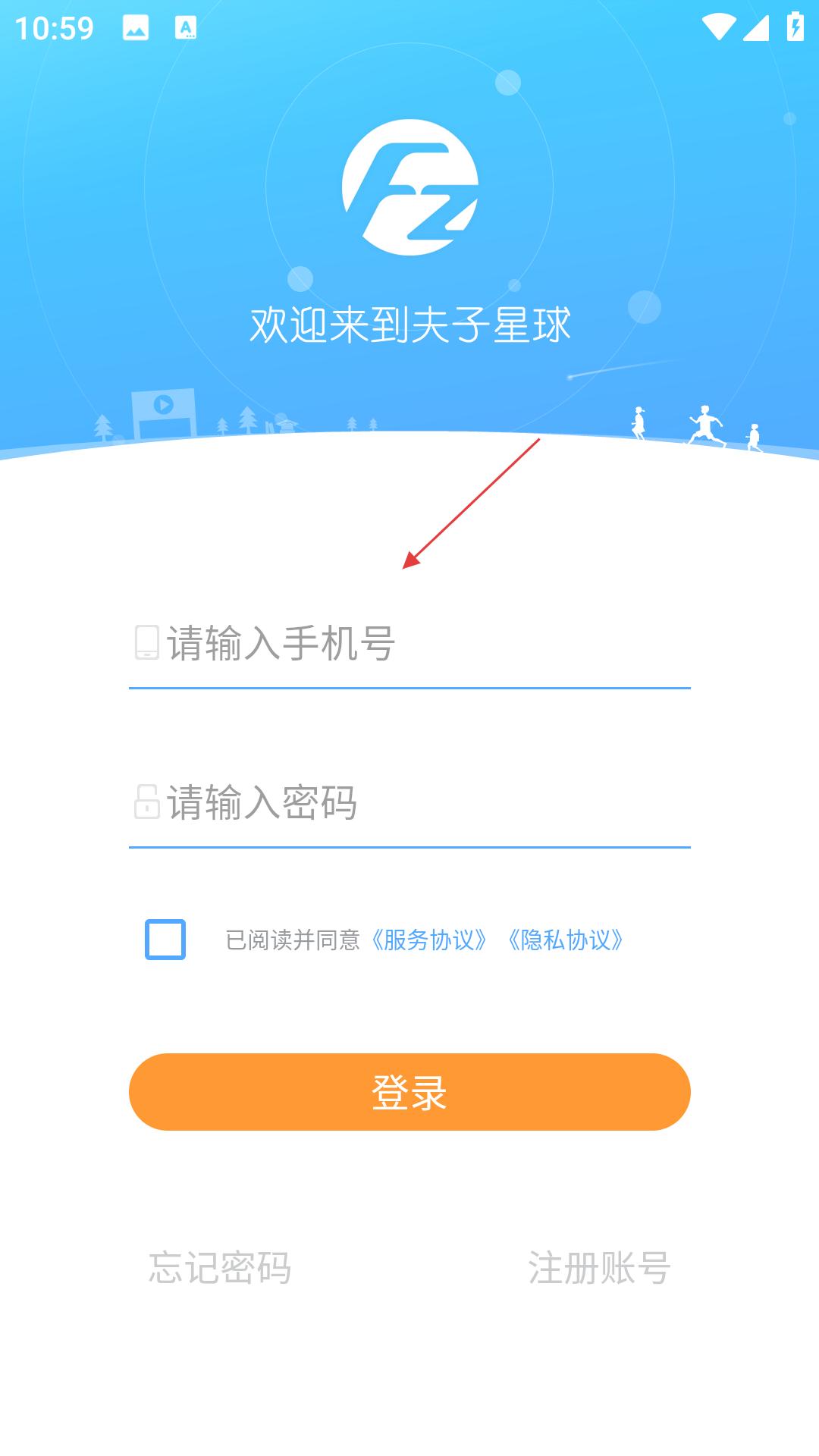Open the 《隐私协议》 privacy agreement link
819x1456 pixels.
566,940
